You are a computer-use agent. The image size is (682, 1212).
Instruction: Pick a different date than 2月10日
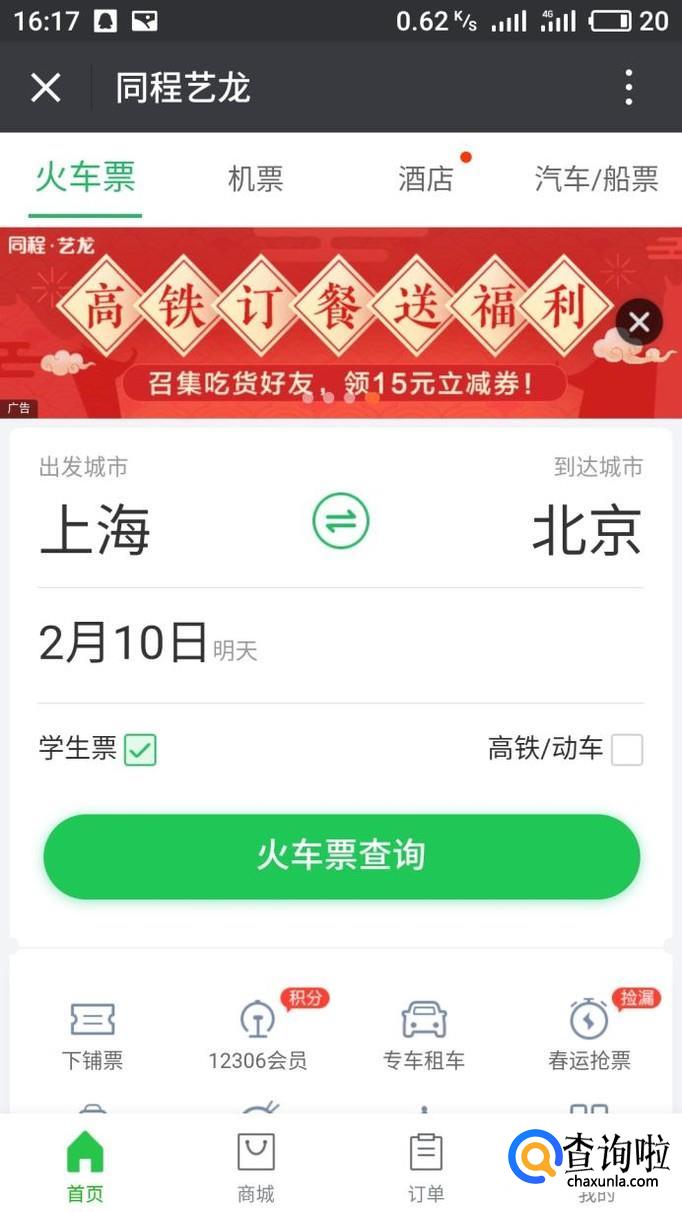[123, 643]
